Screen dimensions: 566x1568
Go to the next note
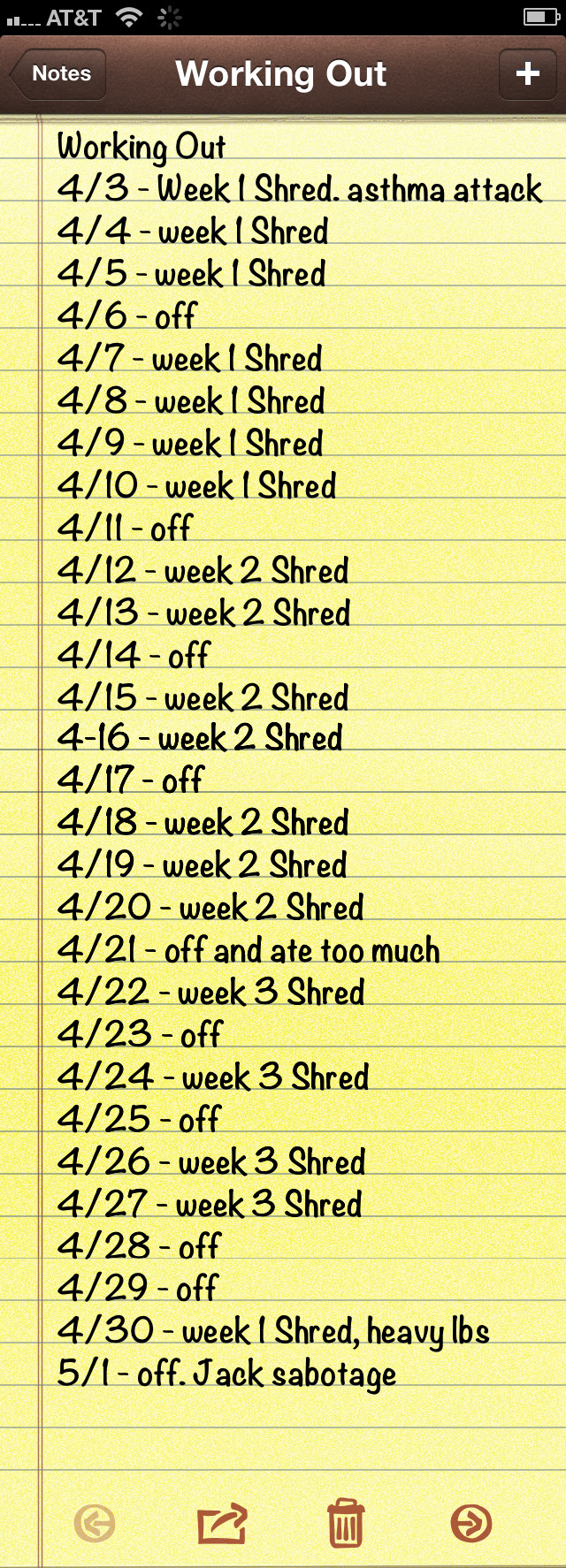pyautogui.click(x=470, y=1524)
